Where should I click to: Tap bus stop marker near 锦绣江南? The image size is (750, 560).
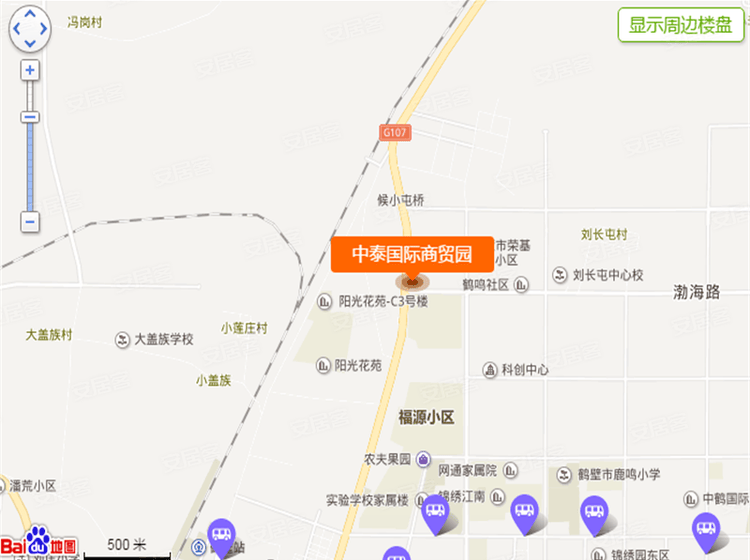point(435,515)
